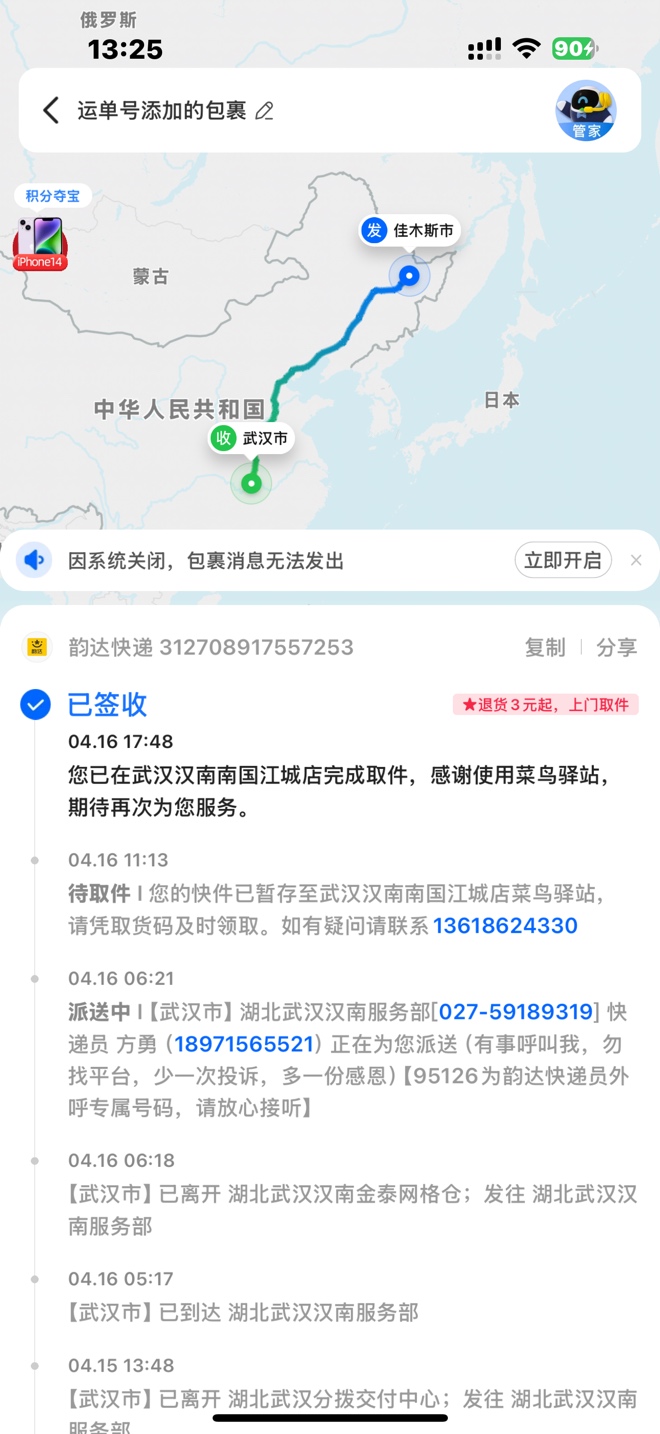Tap the 武汉市 receiver marker on map
This screenshot has height=1434, width=660.
pos(251,439)
